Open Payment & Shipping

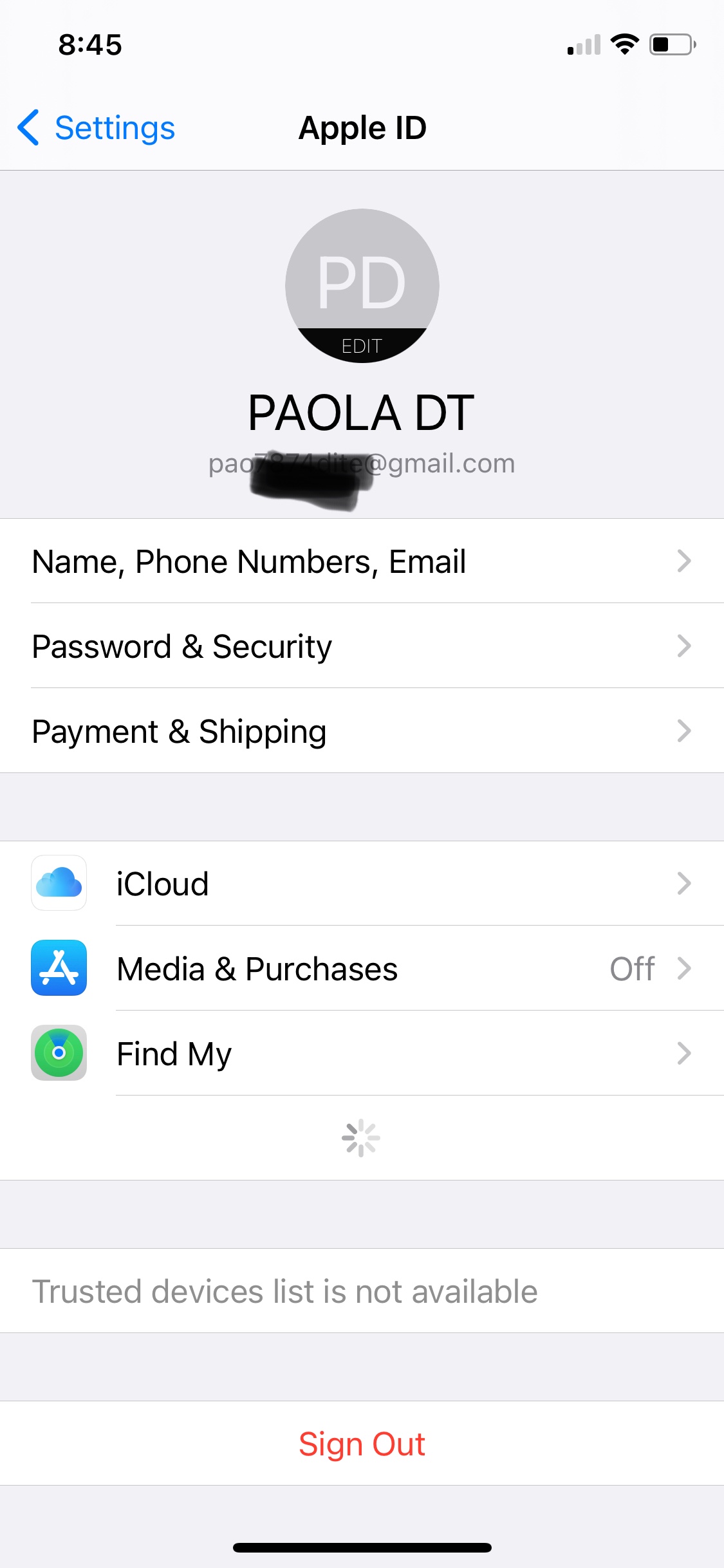click(362, 731)
